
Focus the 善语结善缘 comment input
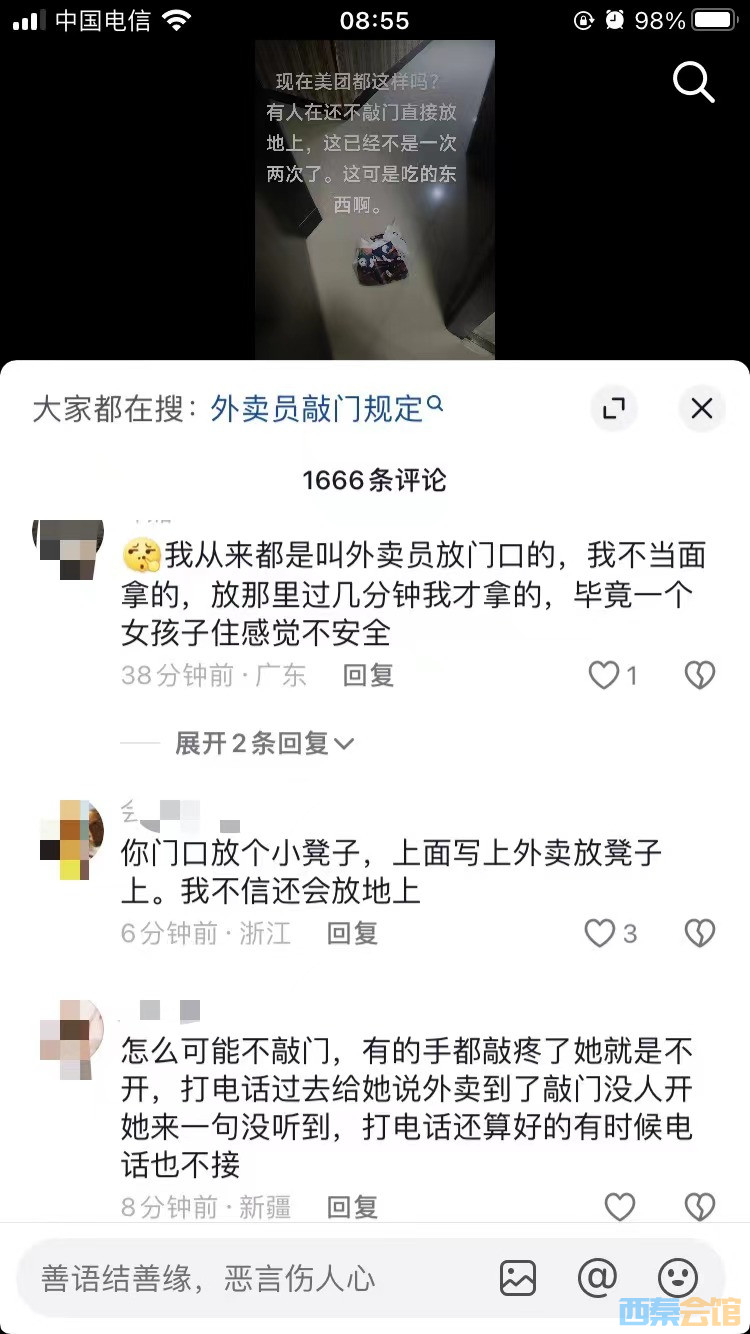tap(250, 1278)
